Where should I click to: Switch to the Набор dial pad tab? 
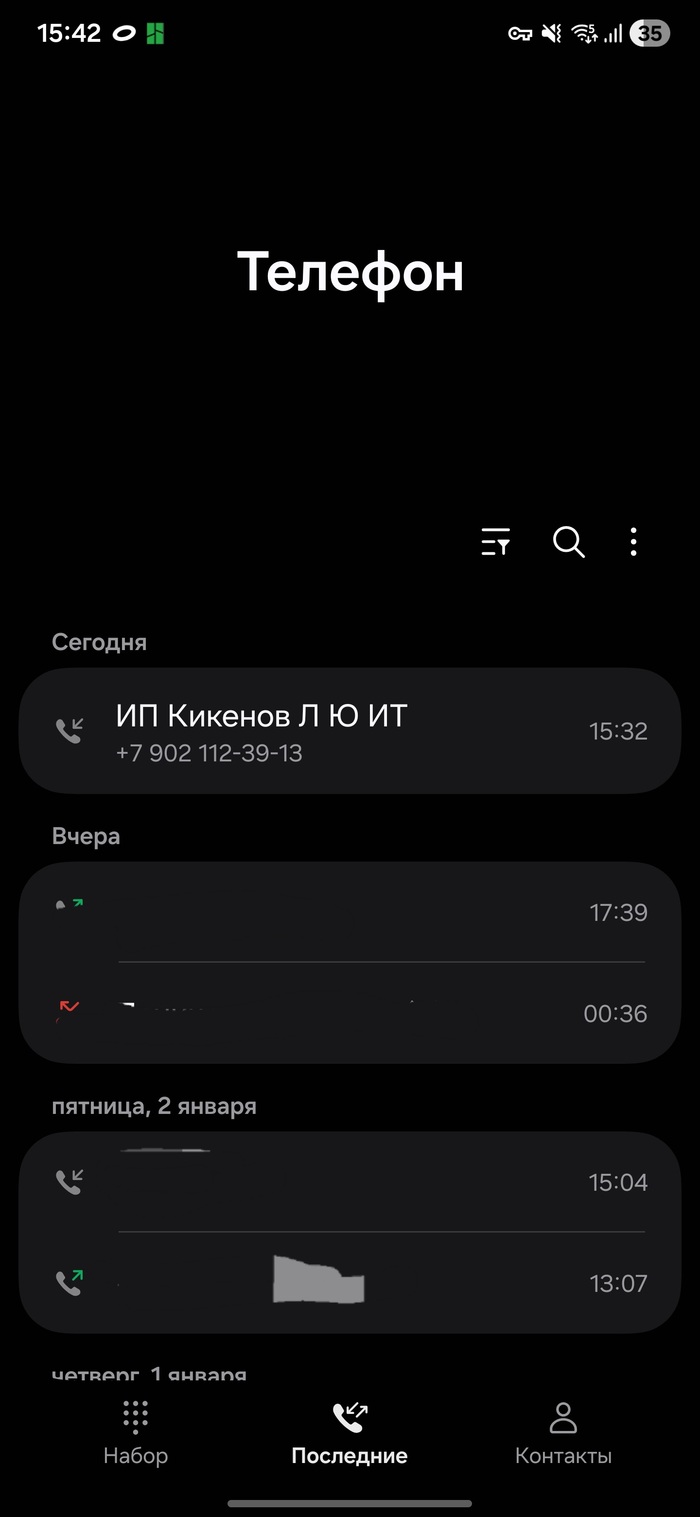[x=135, y=1432]
